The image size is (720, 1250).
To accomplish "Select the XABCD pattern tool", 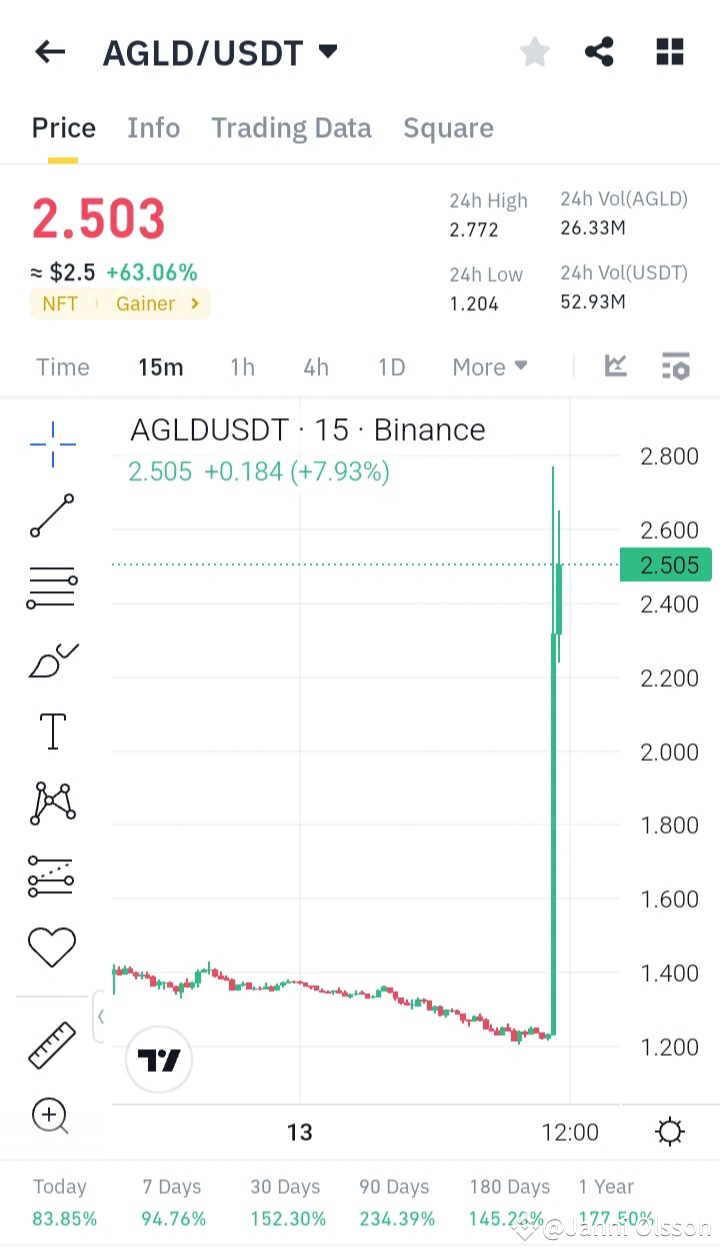I will point(52,803).
